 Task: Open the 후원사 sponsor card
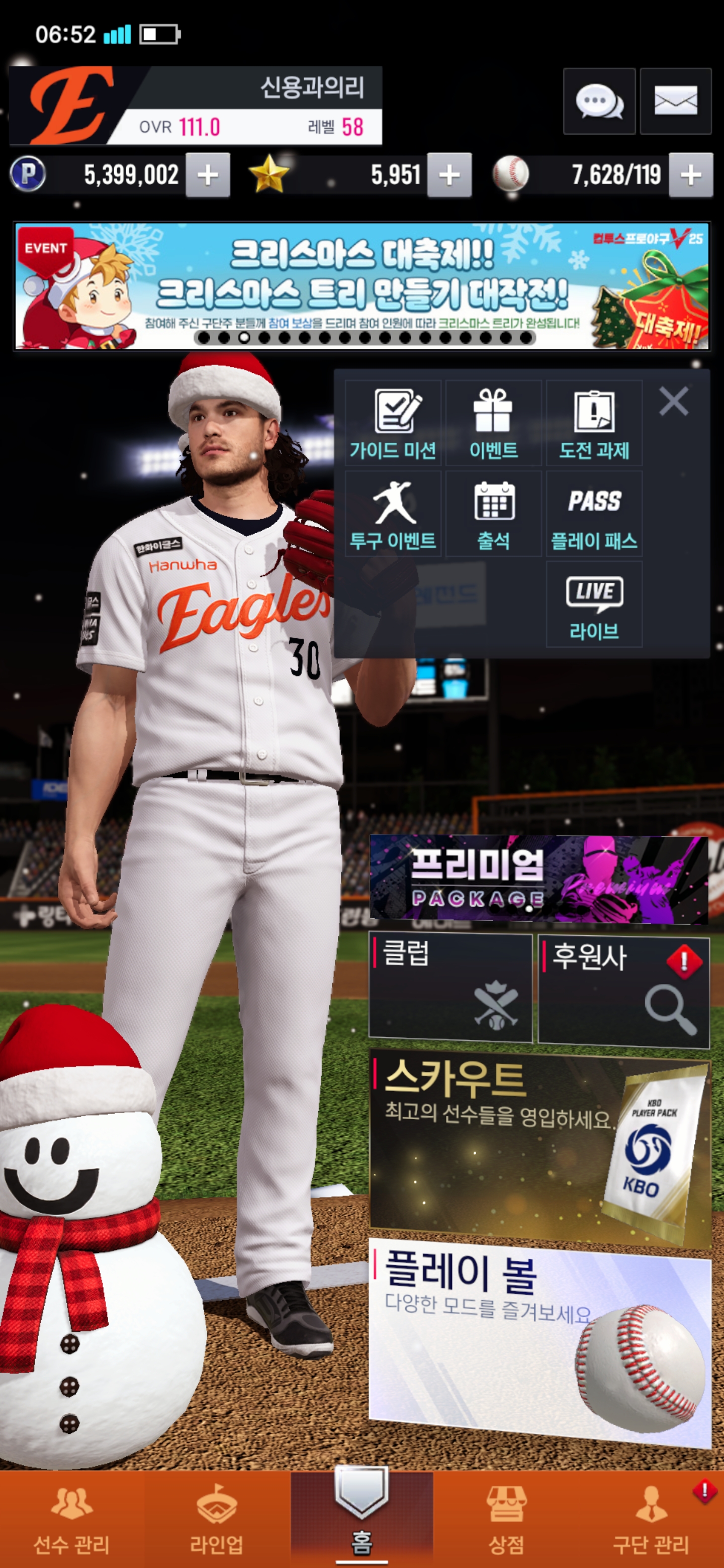623,992
